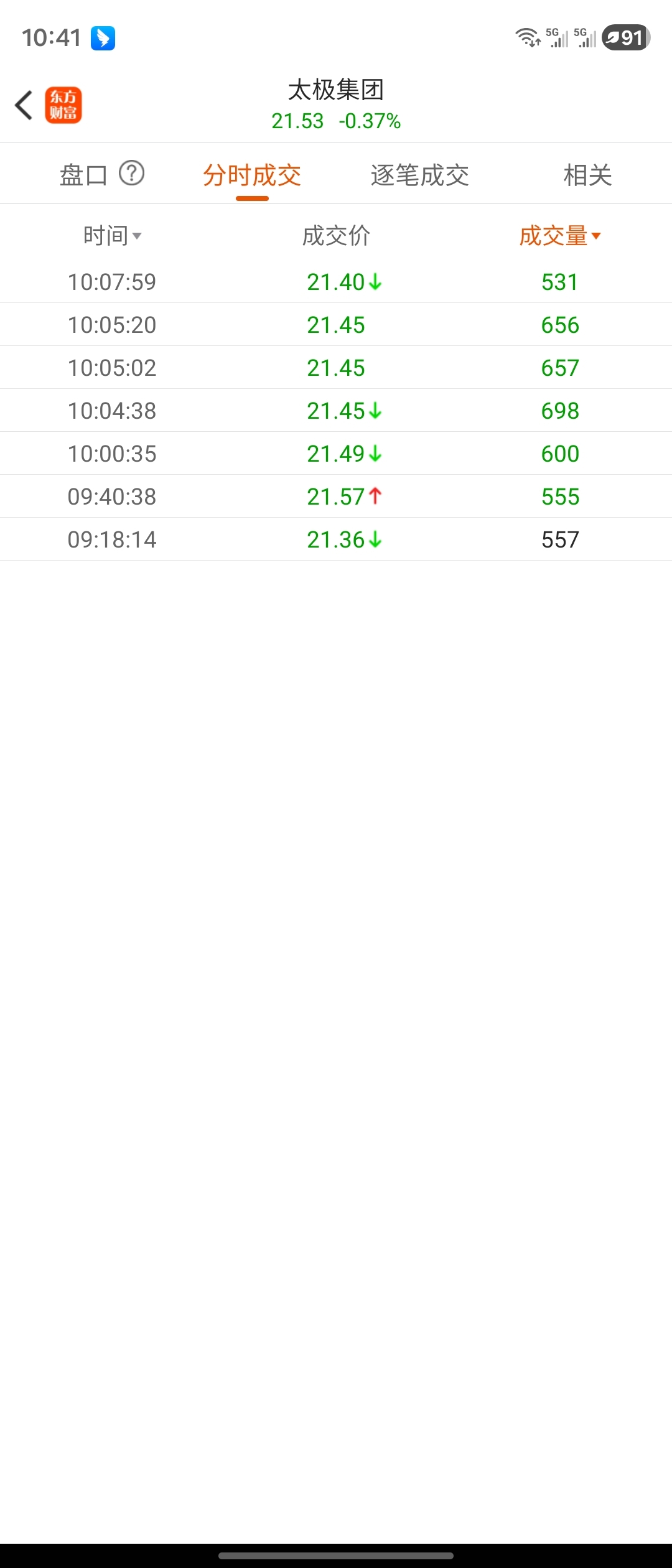Open the 相关 tab
672x1568 pixels.
587,175
